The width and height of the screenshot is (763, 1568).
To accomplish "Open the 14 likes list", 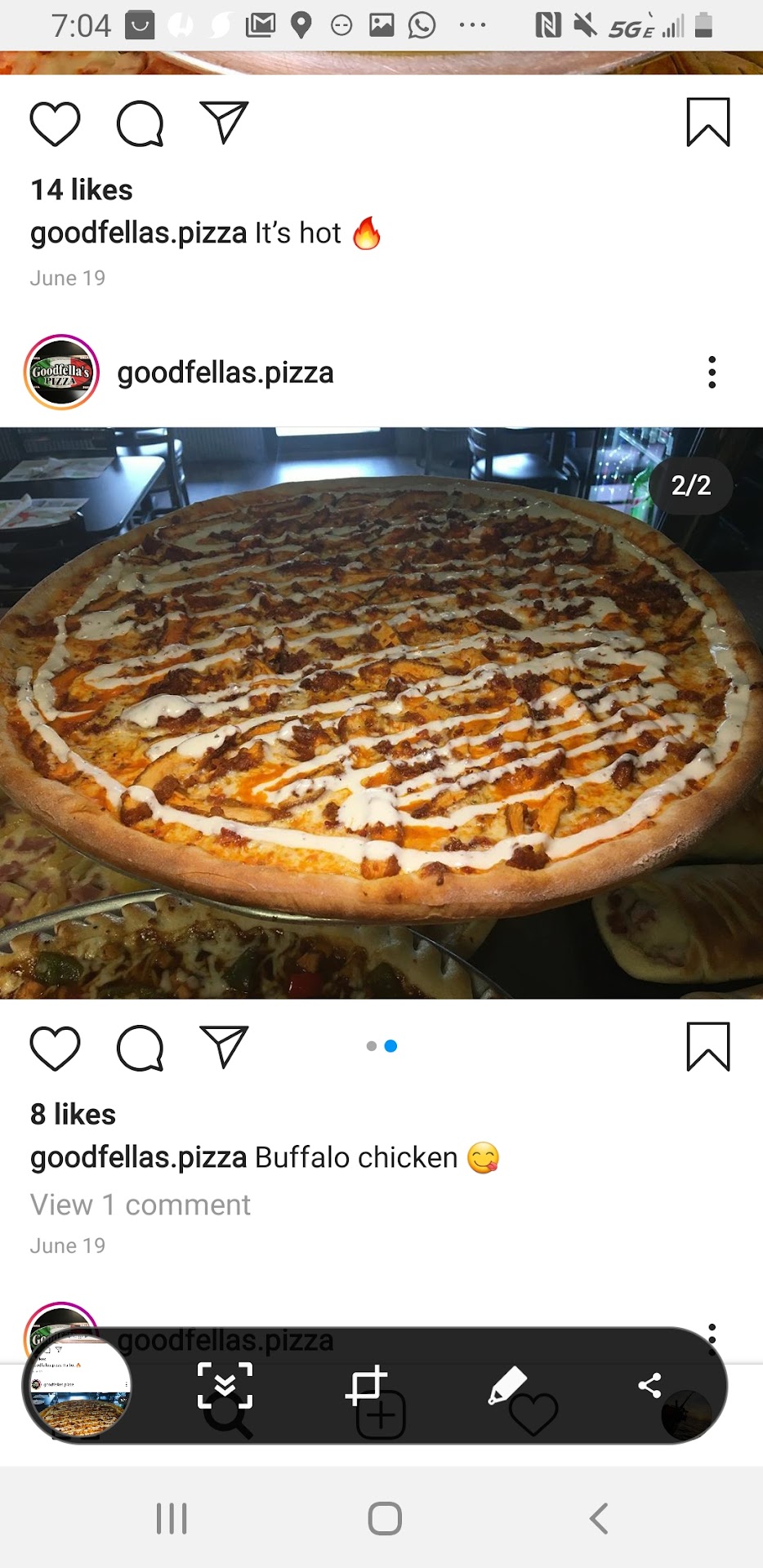I will click(81, 190).
